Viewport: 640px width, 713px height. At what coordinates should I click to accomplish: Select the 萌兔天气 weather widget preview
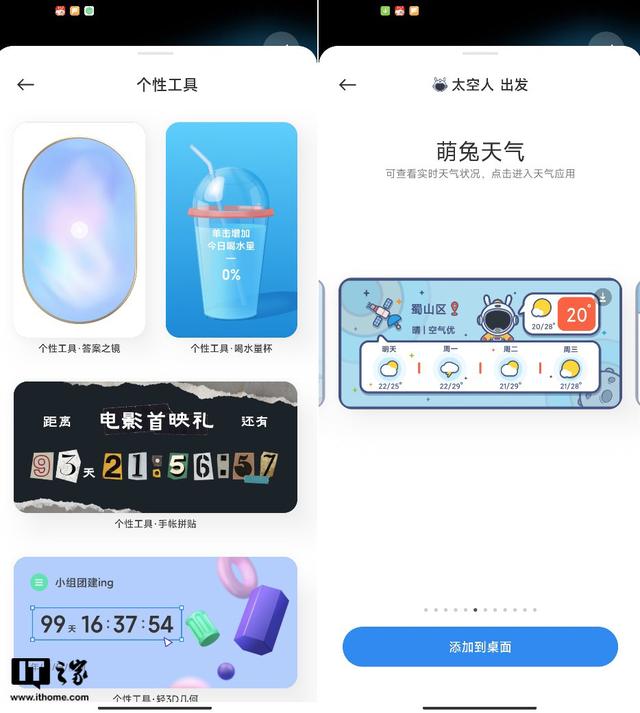pyautogui.click(x=480, y=343)
